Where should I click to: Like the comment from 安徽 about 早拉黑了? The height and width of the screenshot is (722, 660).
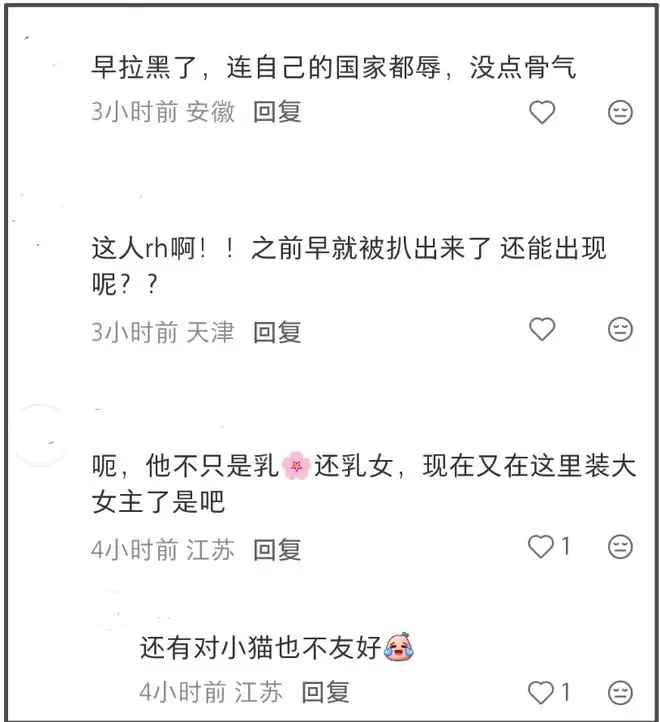coord(541,112)
